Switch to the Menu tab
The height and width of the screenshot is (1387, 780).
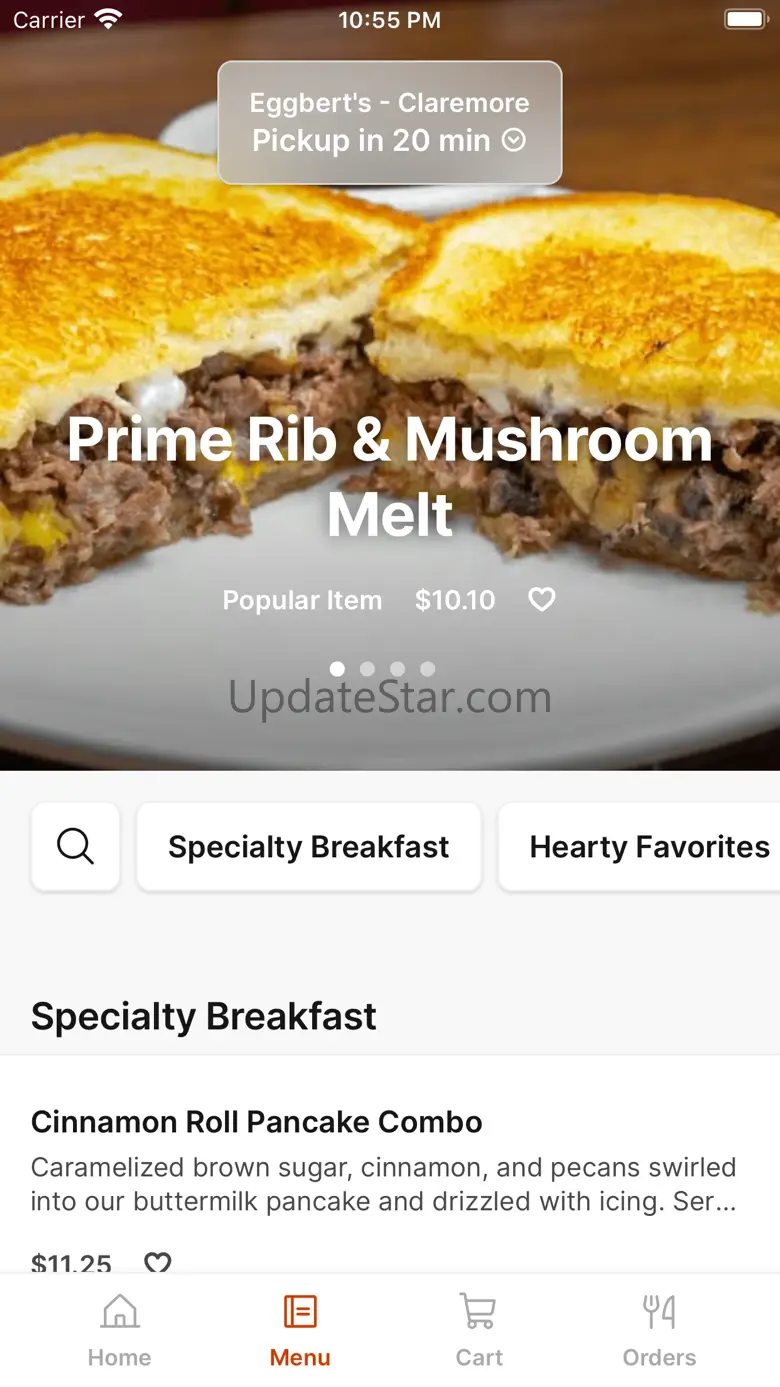[299, 1330]
